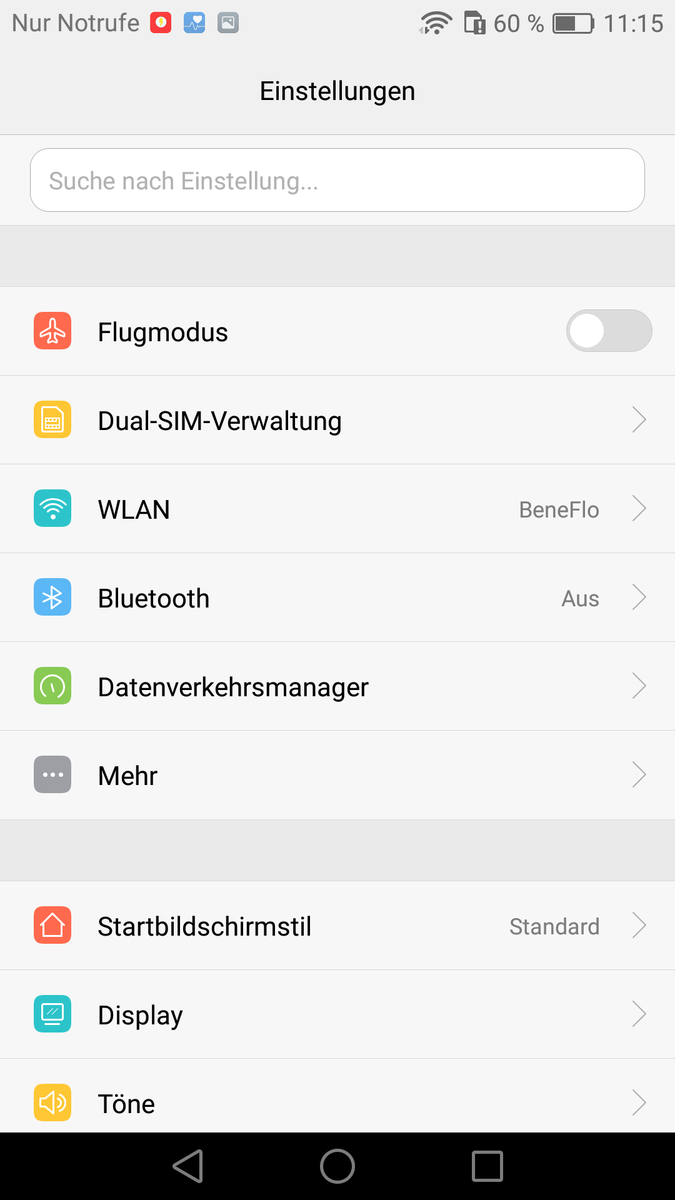Open the WLAN settings

click(x=337, y=510)
